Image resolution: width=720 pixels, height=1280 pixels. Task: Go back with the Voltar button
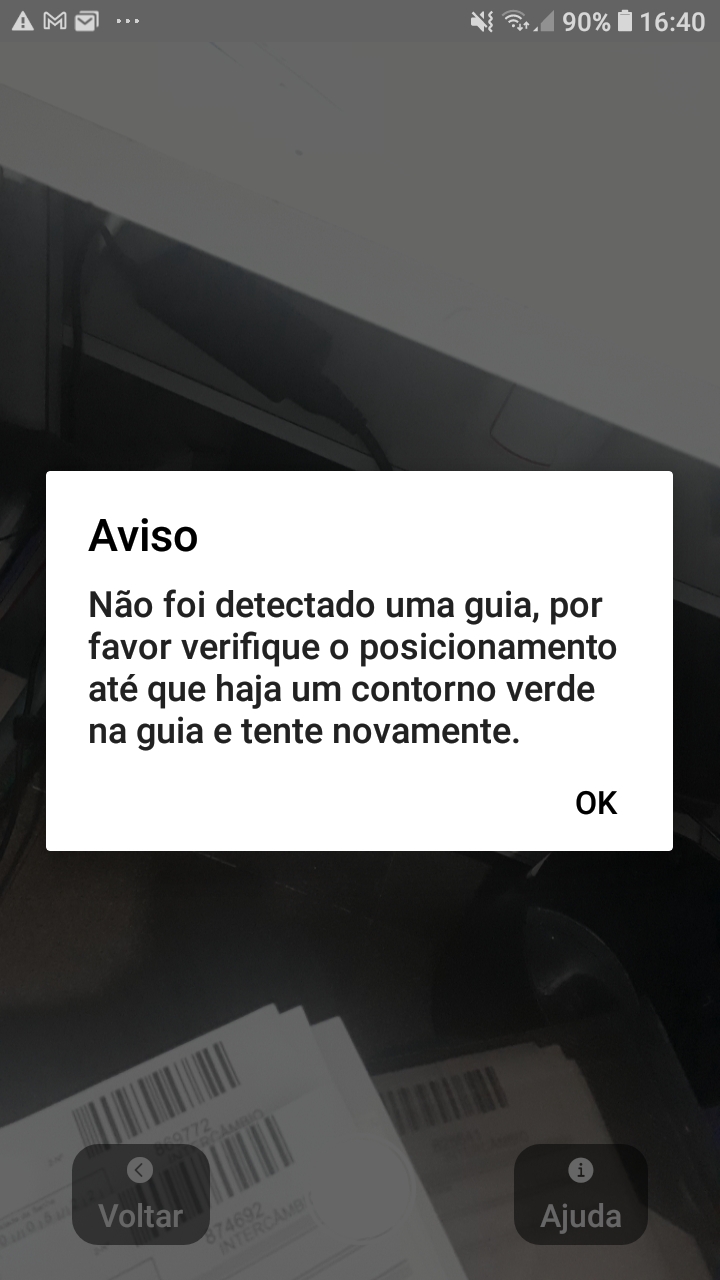pyautogui.click(x=141, y=1194)
